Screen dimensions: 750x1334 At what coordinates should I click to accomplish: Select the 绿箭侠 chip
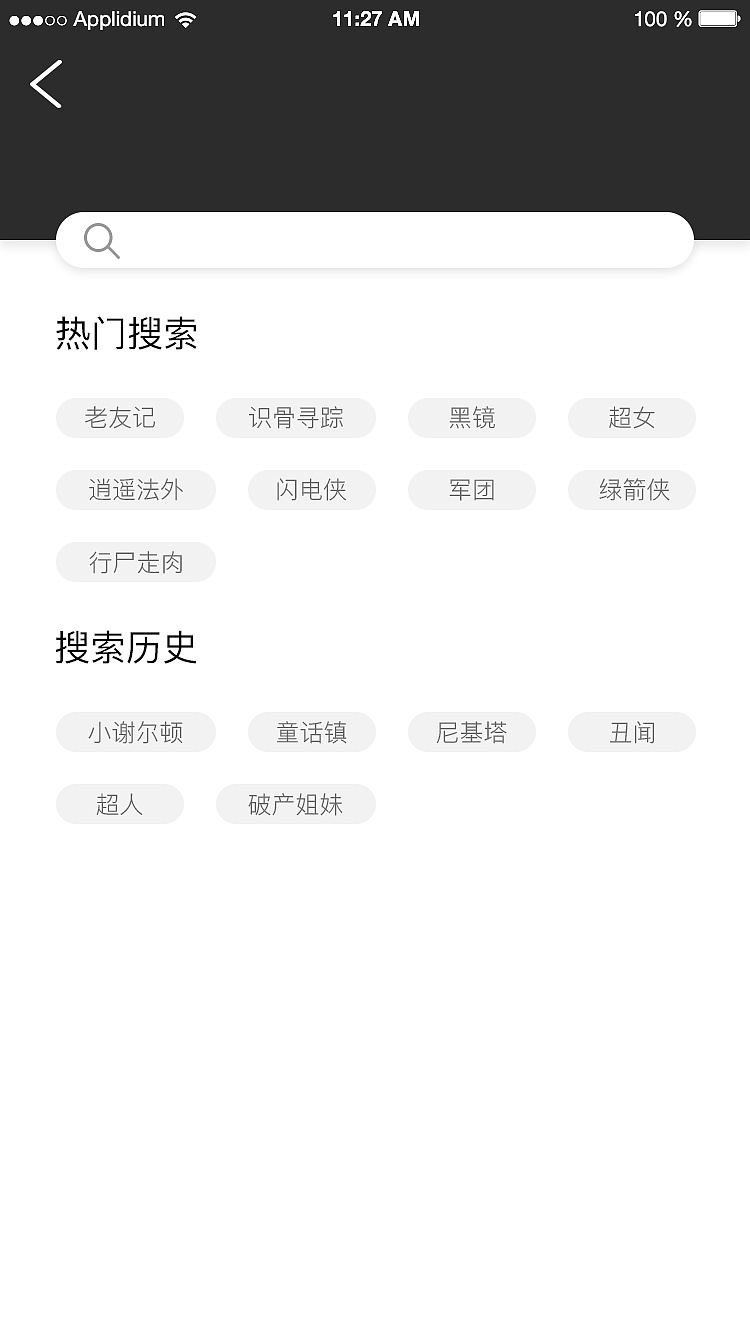(632, 490)
